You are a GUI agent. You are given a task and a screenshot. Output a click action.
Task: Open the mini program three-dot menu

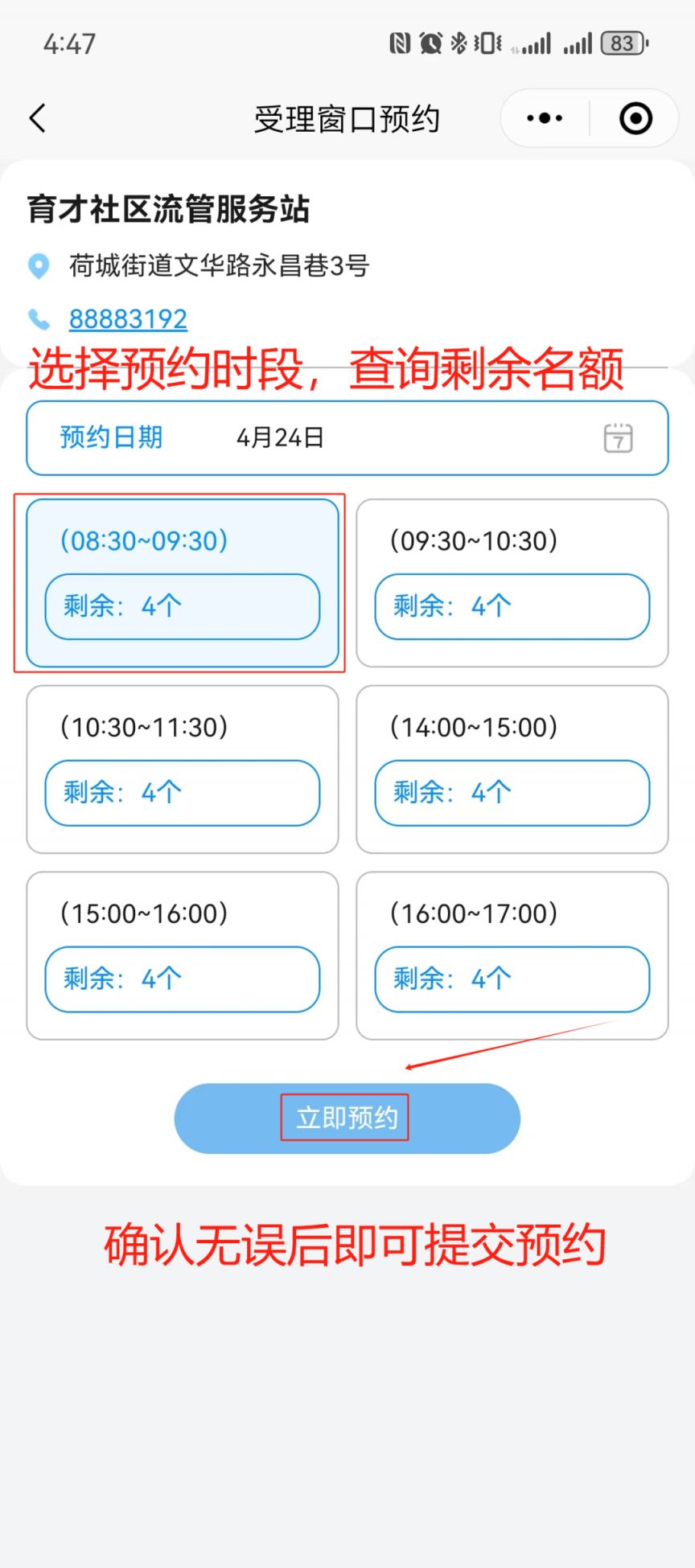pos(545,118)
